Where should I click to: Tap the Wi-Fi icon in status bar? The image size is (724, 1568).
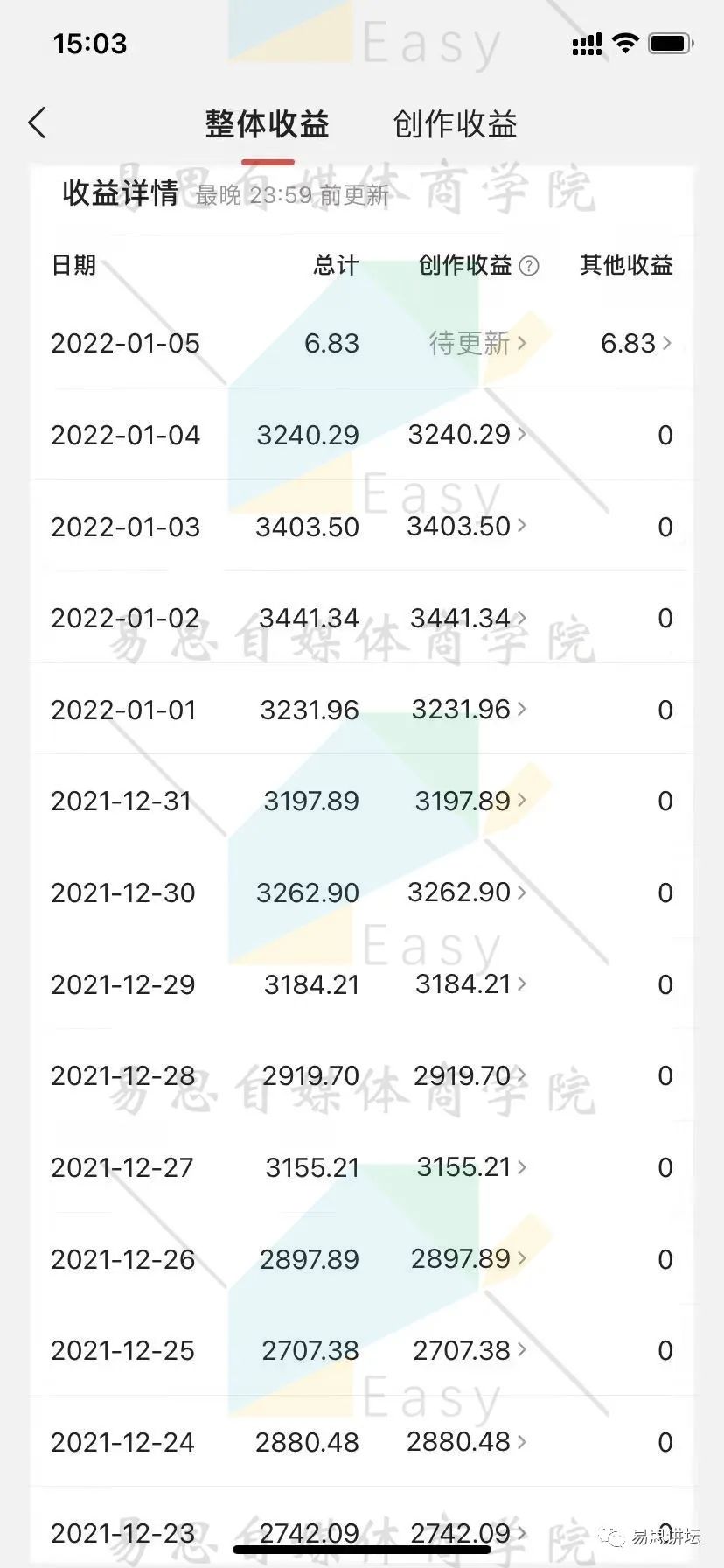(x=626, y=42)
